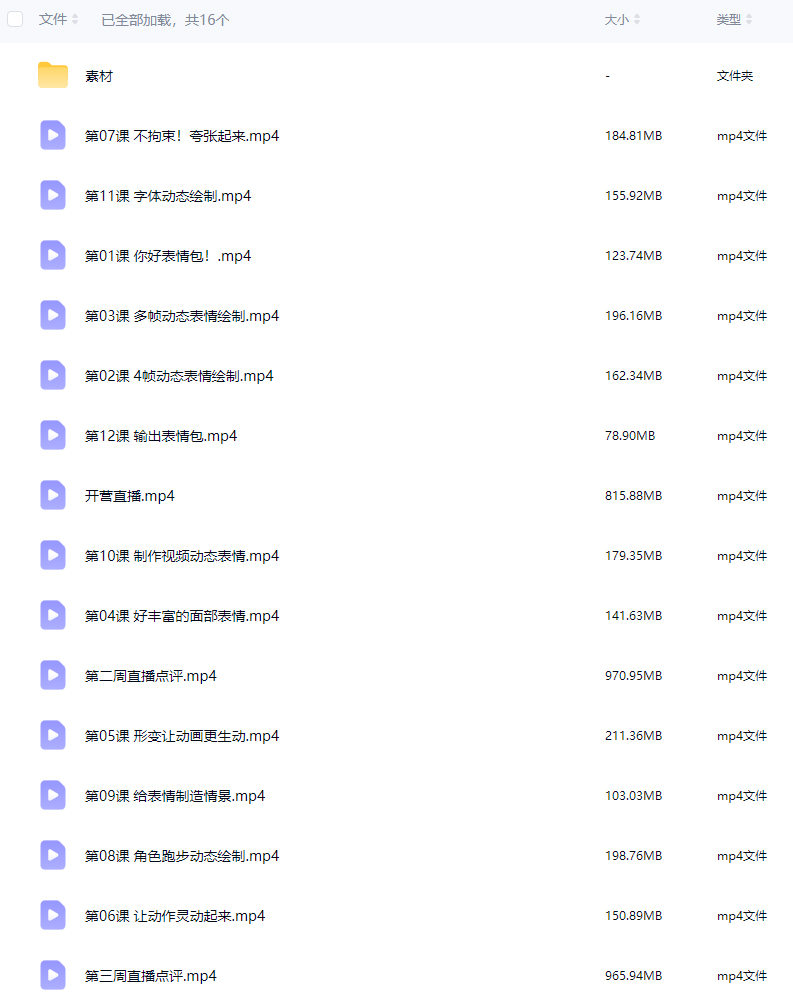
Task: Play 第二周直播点评.mp4
Action: coord(150,676)
